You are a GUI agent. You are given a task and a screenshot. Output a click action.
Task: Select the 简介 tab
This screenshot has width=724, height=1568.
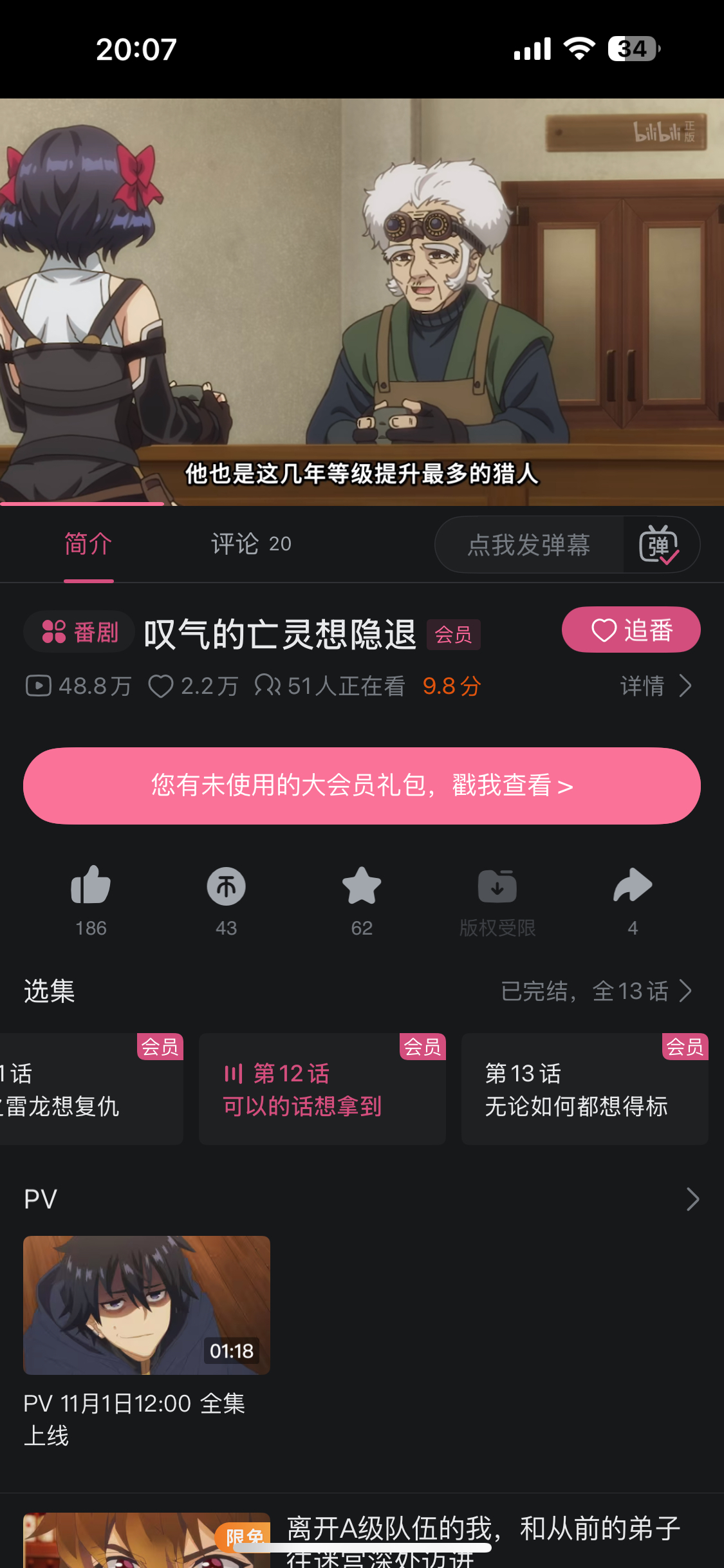coord(88,544)
